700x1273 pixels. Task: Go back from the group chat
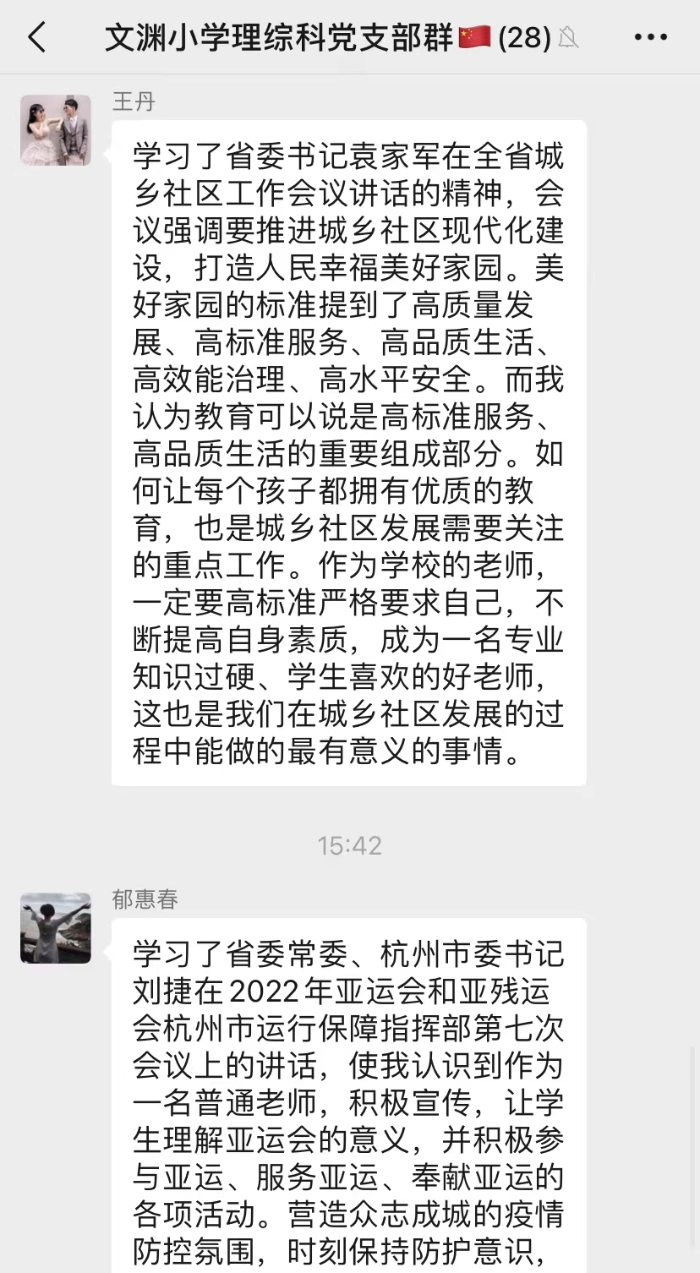[x=37, y=38]
